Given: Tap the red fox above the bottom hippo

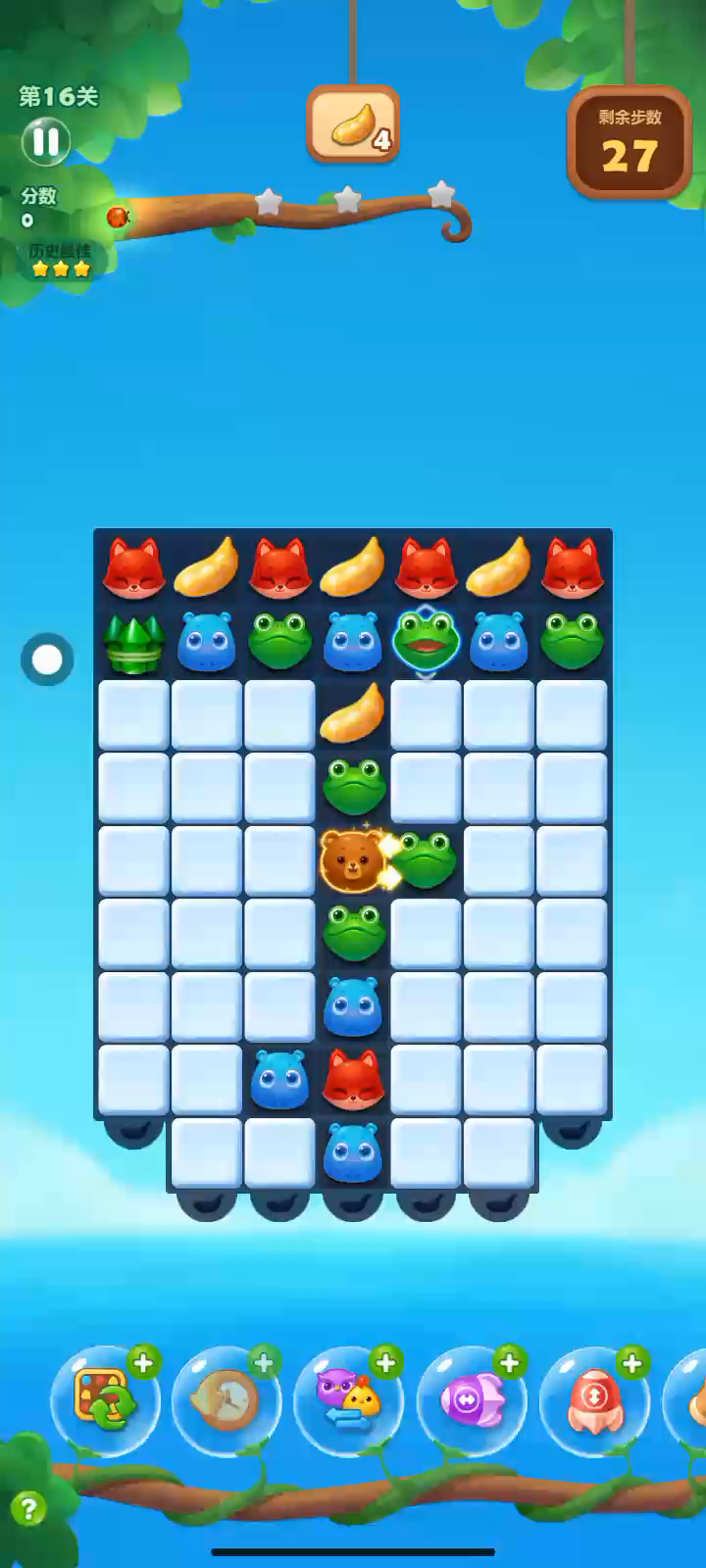Looking at the screenshot, I should [352, 1079].
